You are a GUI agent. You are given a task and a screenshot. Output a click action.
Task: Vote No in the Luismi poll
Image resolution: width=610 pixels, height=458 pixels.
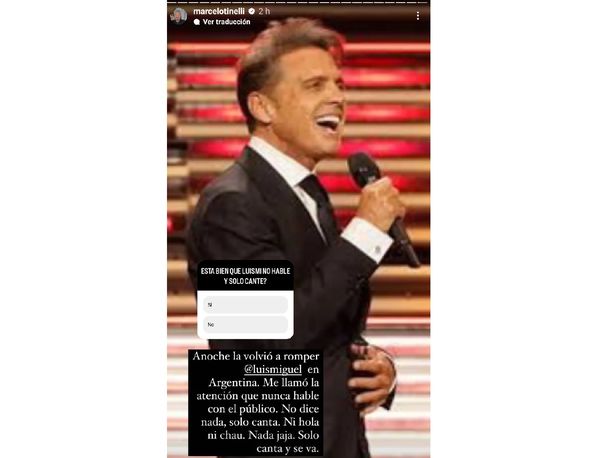(x=245, y=324)
